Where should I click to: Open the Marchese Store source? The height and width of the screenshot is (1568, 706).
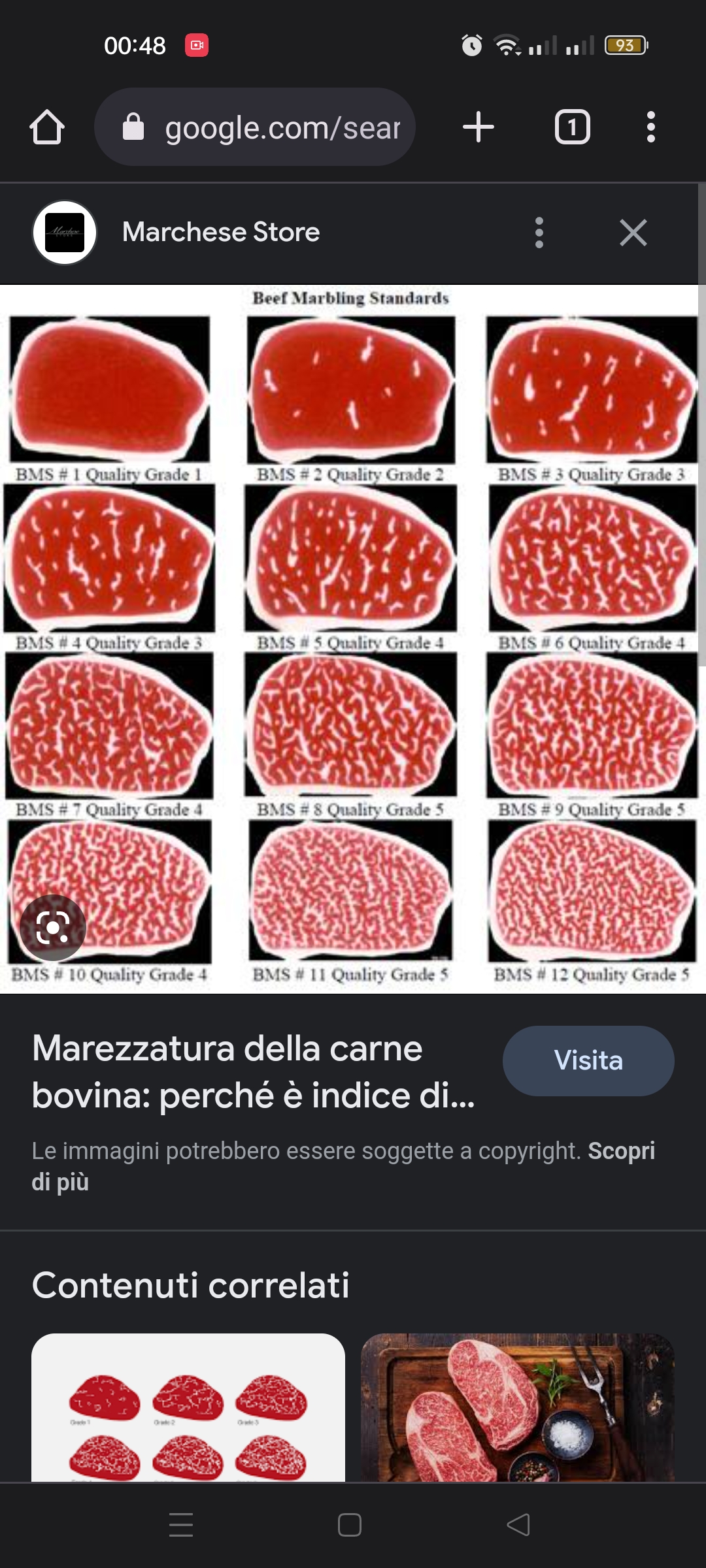coord(220,233)
